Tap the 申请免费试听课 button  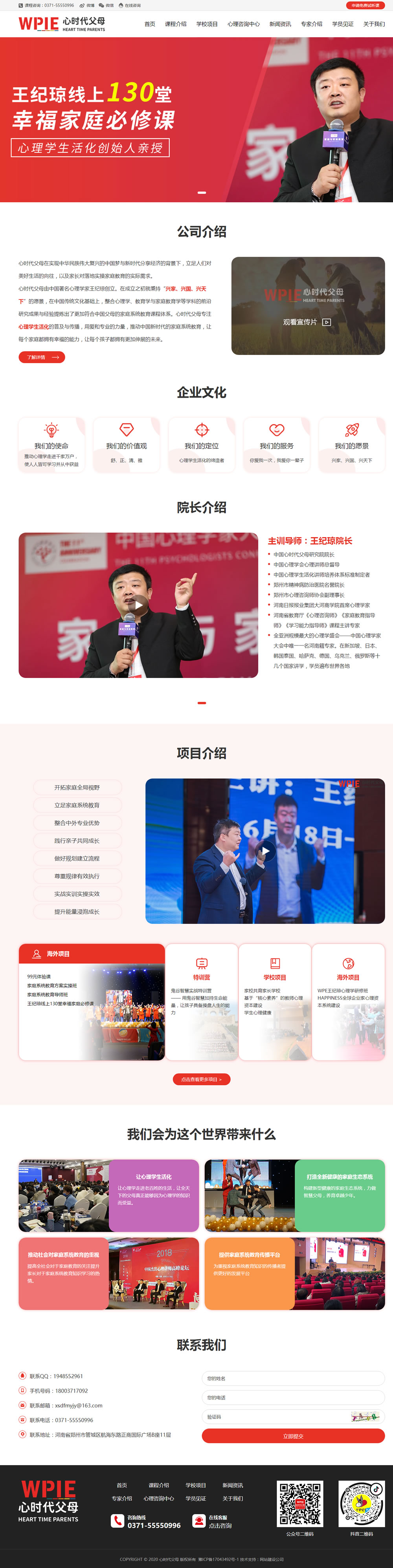[x=365, y=5]
